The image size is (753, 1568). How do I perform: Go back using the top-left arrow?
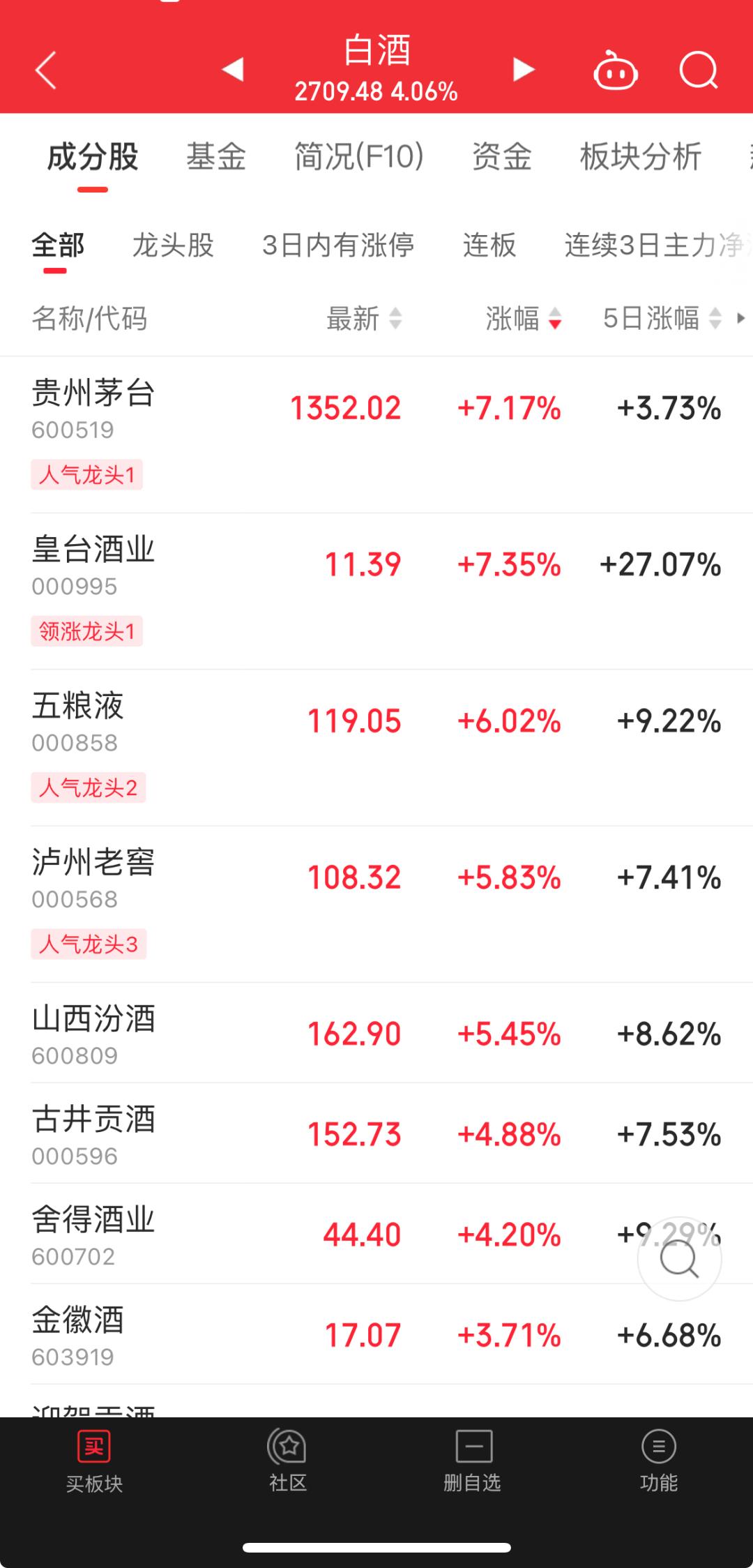pos(46,70)
